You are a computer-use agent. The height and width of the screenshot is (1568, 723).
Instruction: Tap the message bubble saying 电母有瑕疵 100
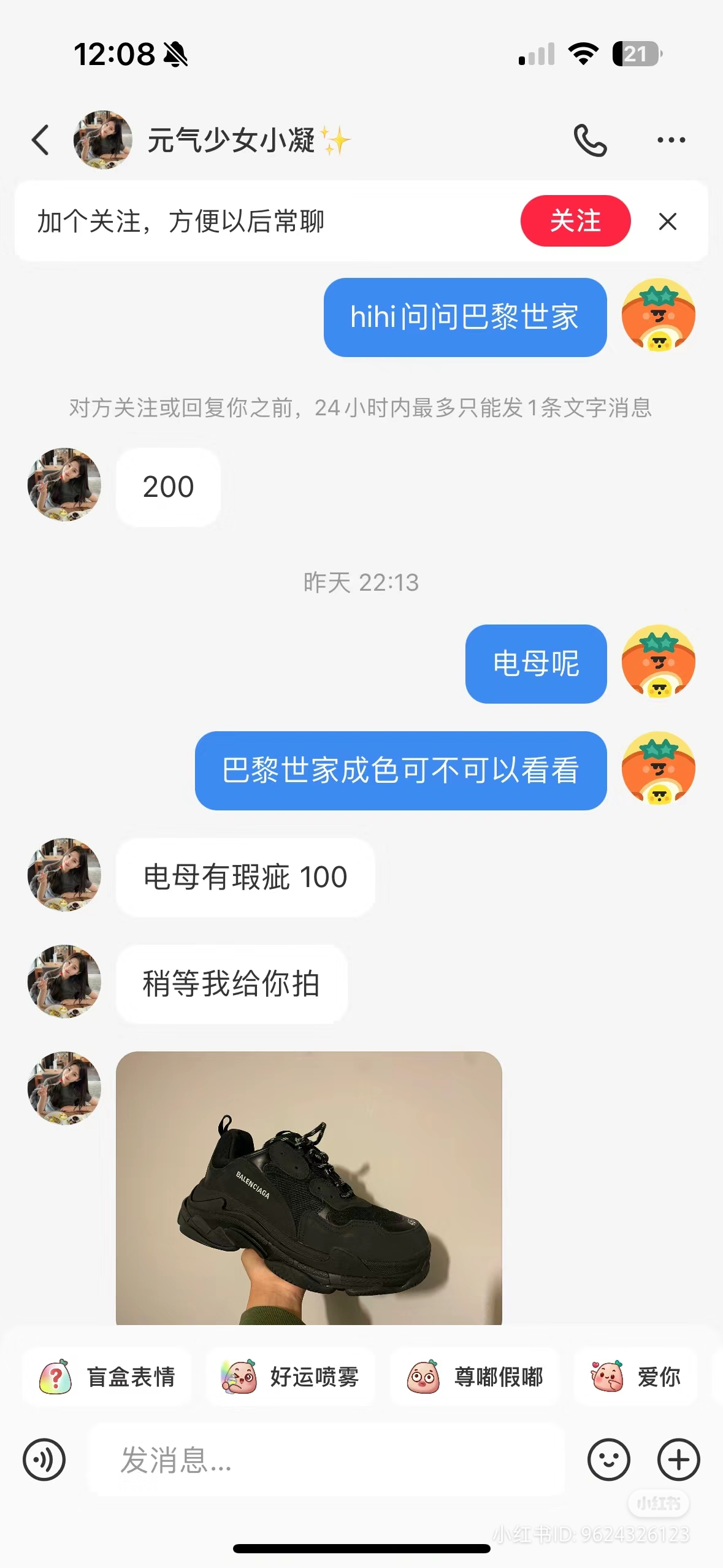coord(244,878)
